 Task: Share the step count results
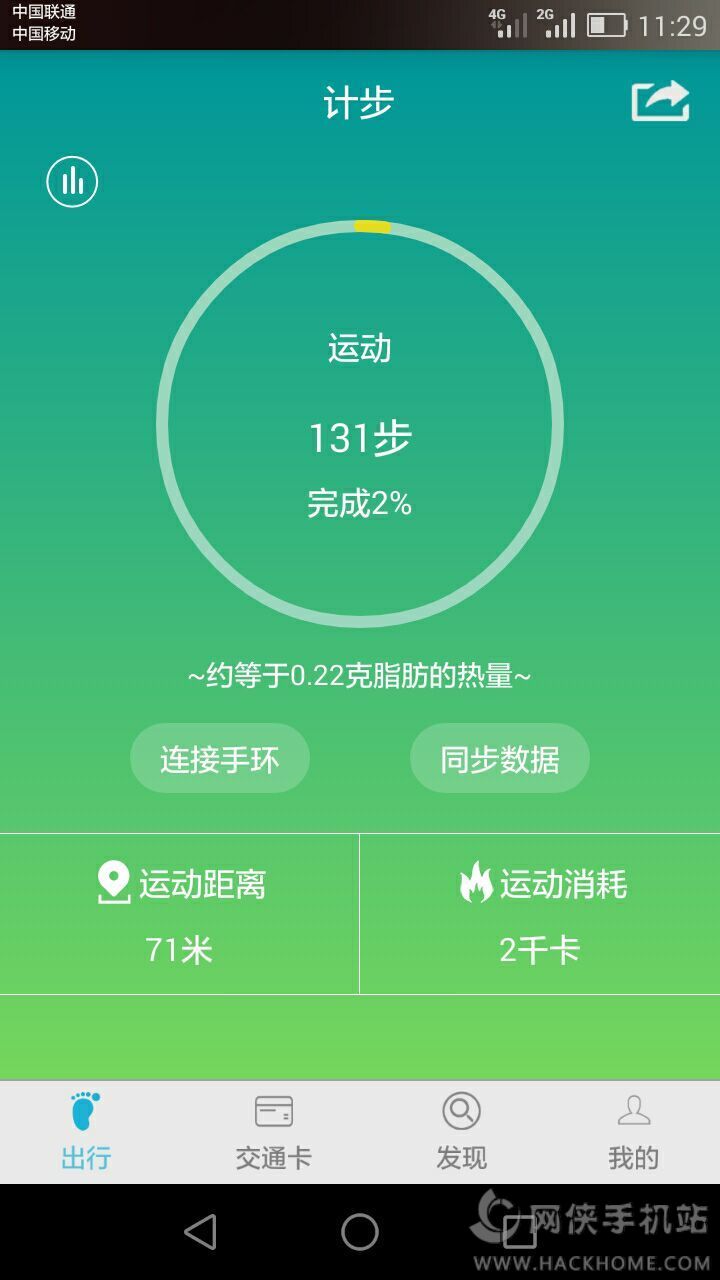click(660, 101)
